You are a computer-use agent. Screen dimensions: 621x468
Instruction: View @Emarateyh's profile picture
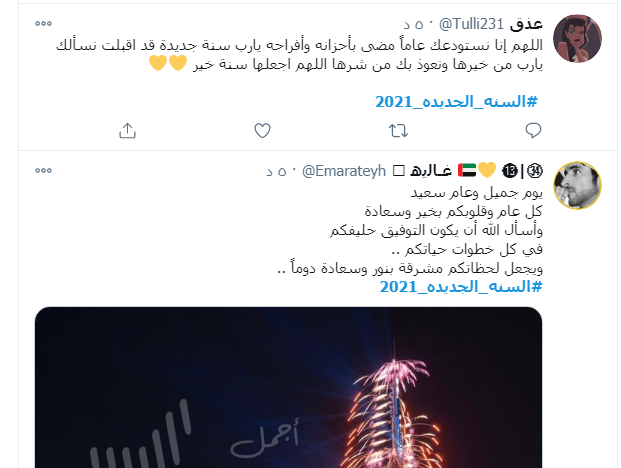[x=577, y=185]
